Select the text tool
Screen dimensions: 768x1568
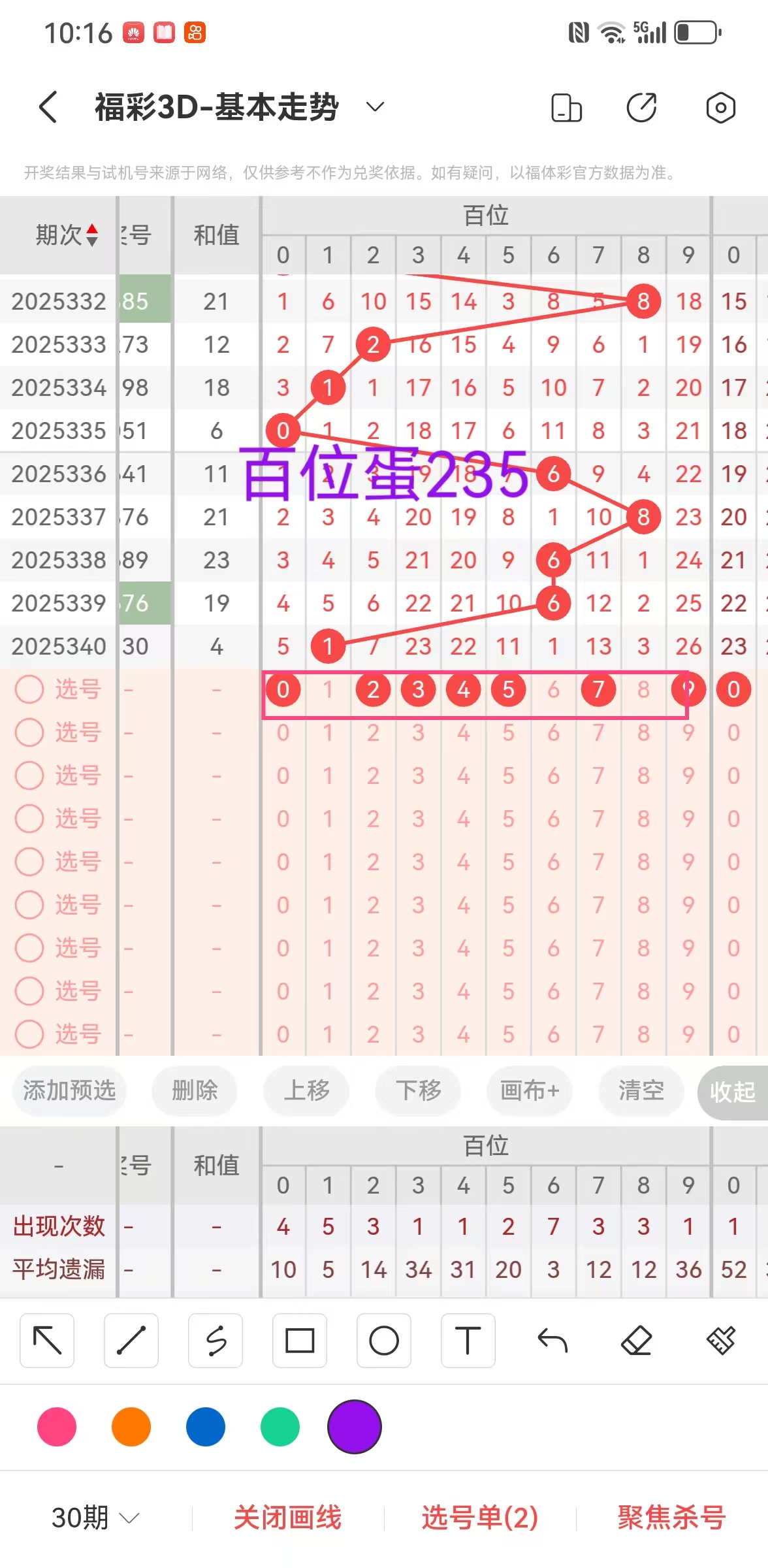pyautogui.click(x=468, y=1341)
